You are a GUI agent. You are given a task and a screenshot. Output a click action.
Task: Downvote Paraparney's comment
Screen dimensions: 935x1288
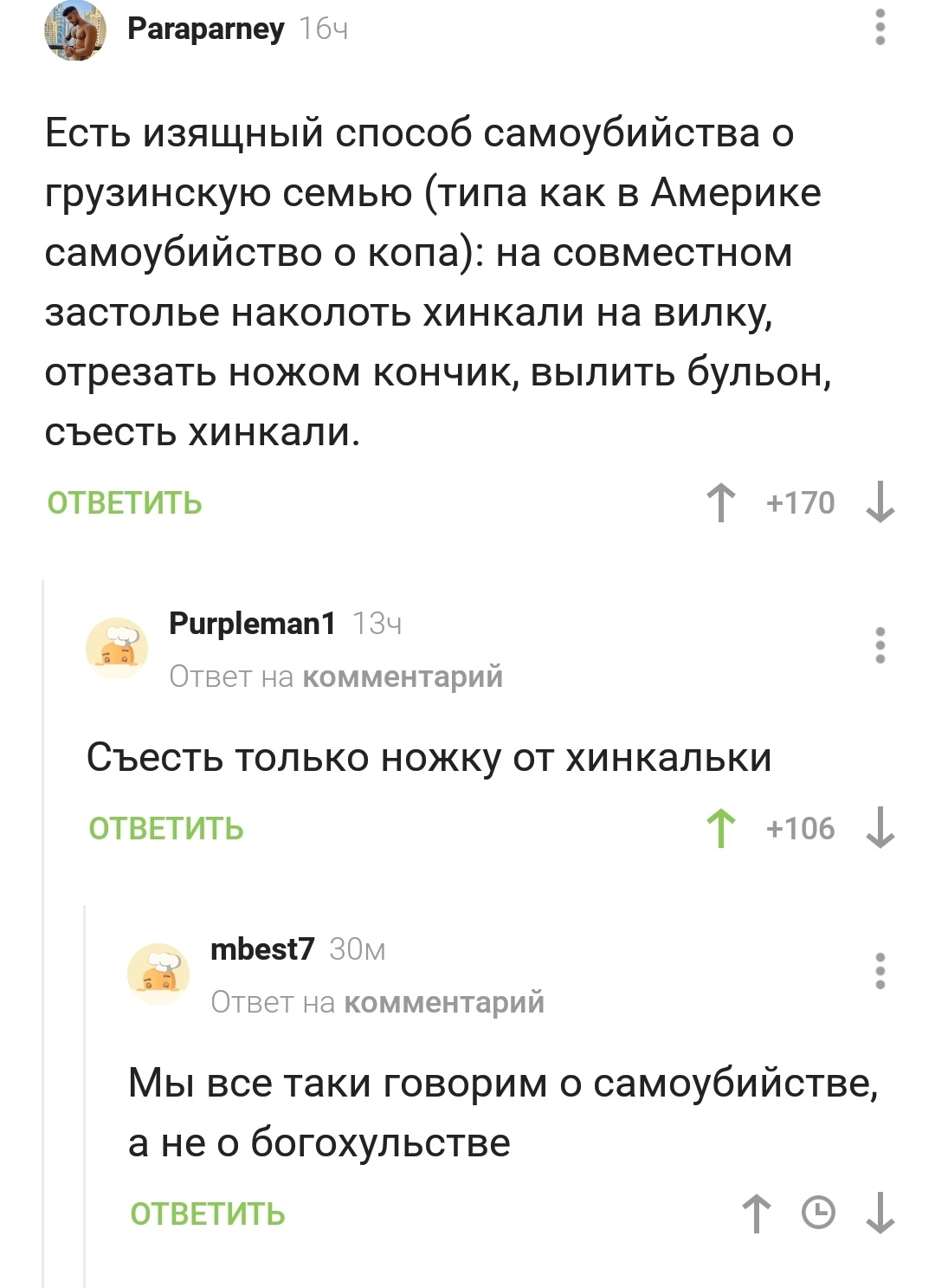pyautogui.click(x=880, y=503)
